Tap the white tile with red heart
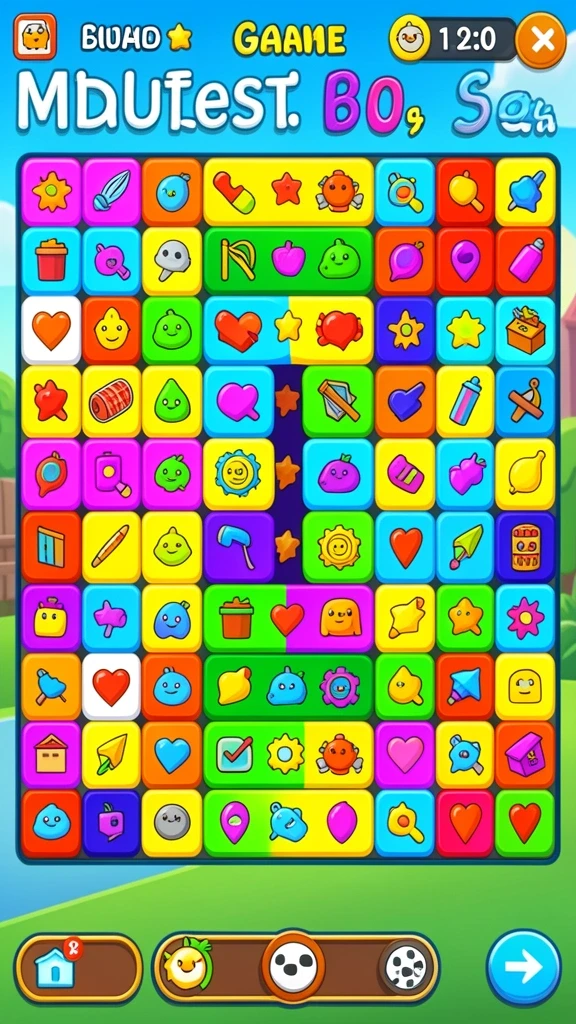The width and height of the screenshot is (576, 1024). (111, 686)
